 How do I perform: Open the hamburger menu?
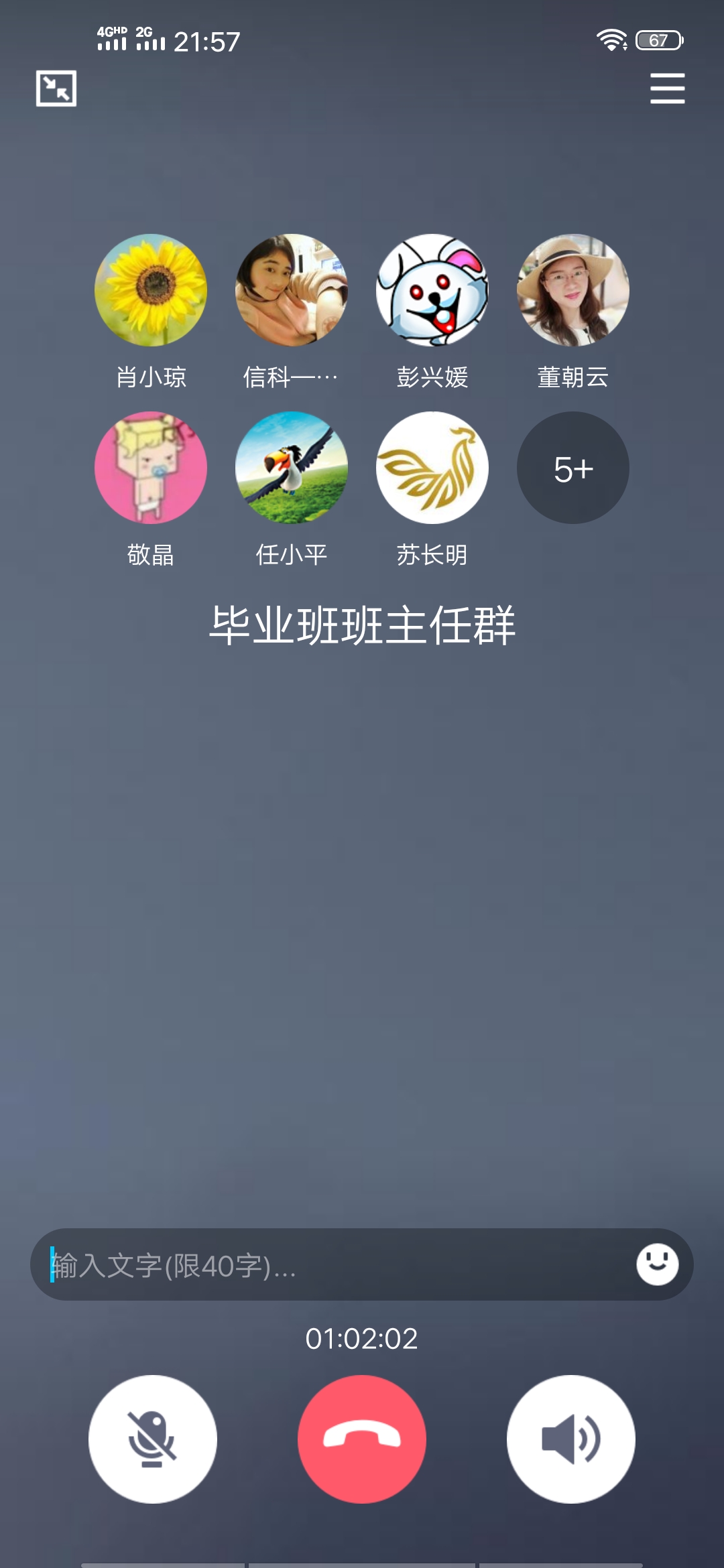(x=667, y=88)
